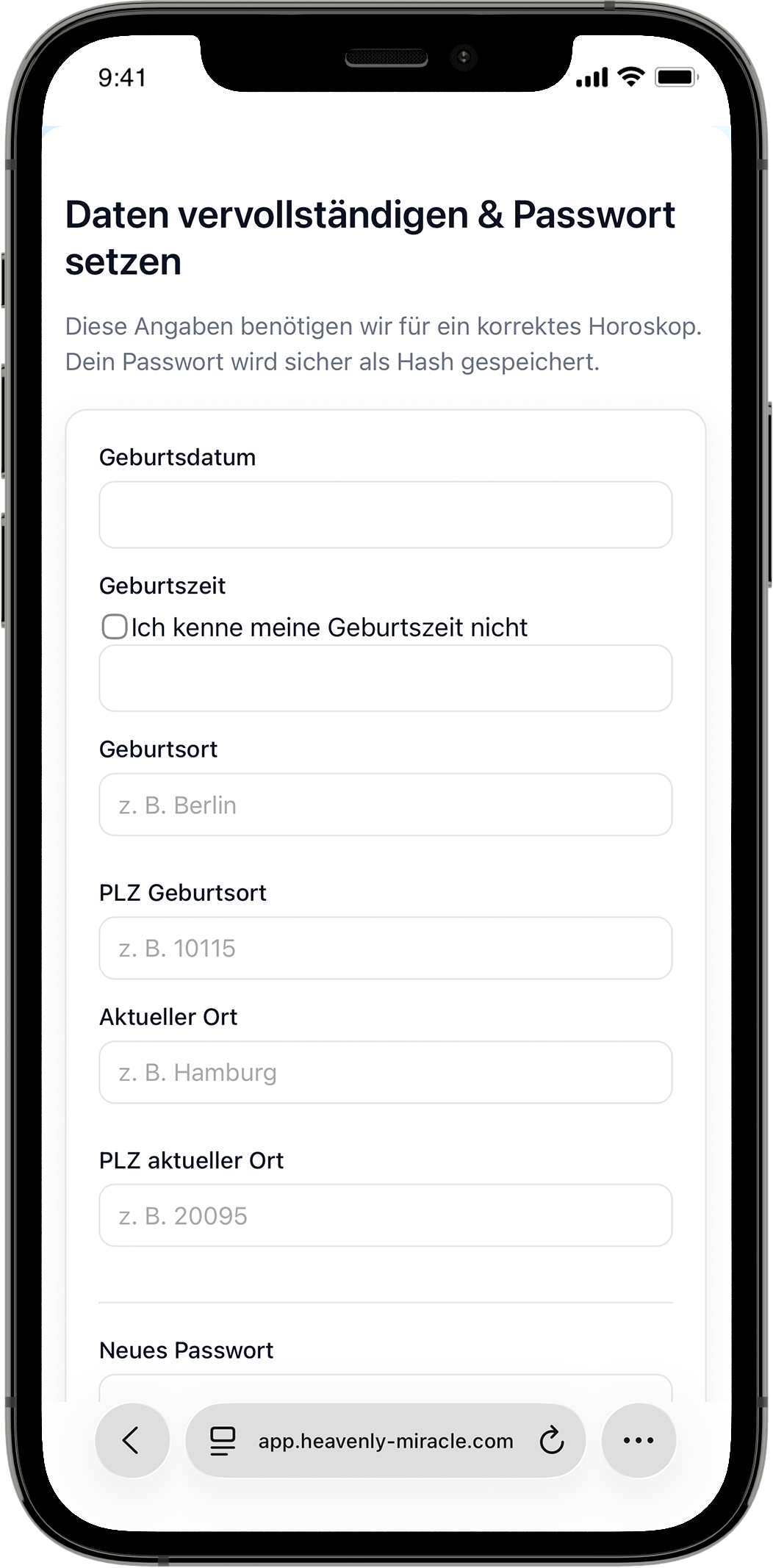Select the PLZ aktueller Ort field
773x1568 pixels.
385,1215
